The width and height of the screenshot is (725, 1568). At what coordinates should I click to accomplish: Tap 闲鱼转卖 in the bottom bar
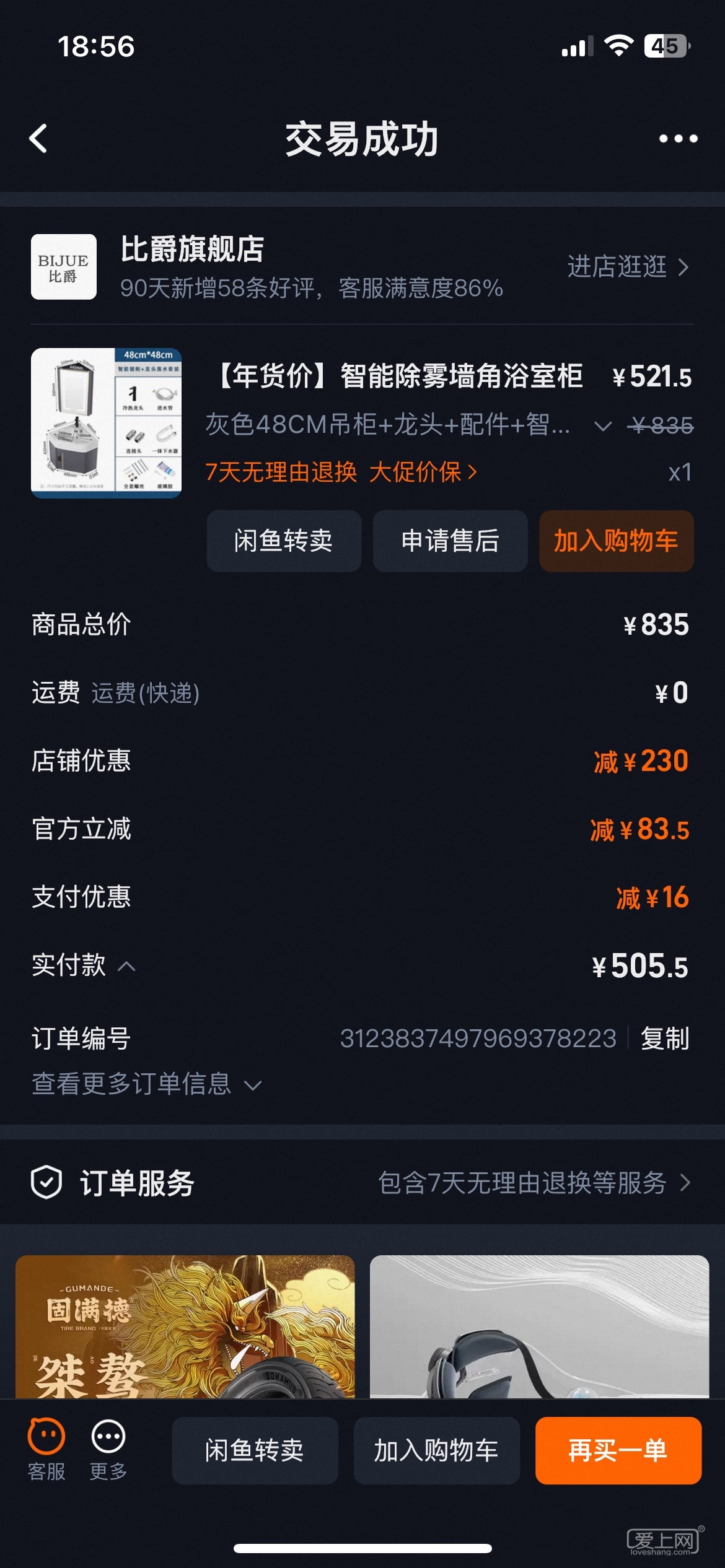click(x=255, y=1450)
